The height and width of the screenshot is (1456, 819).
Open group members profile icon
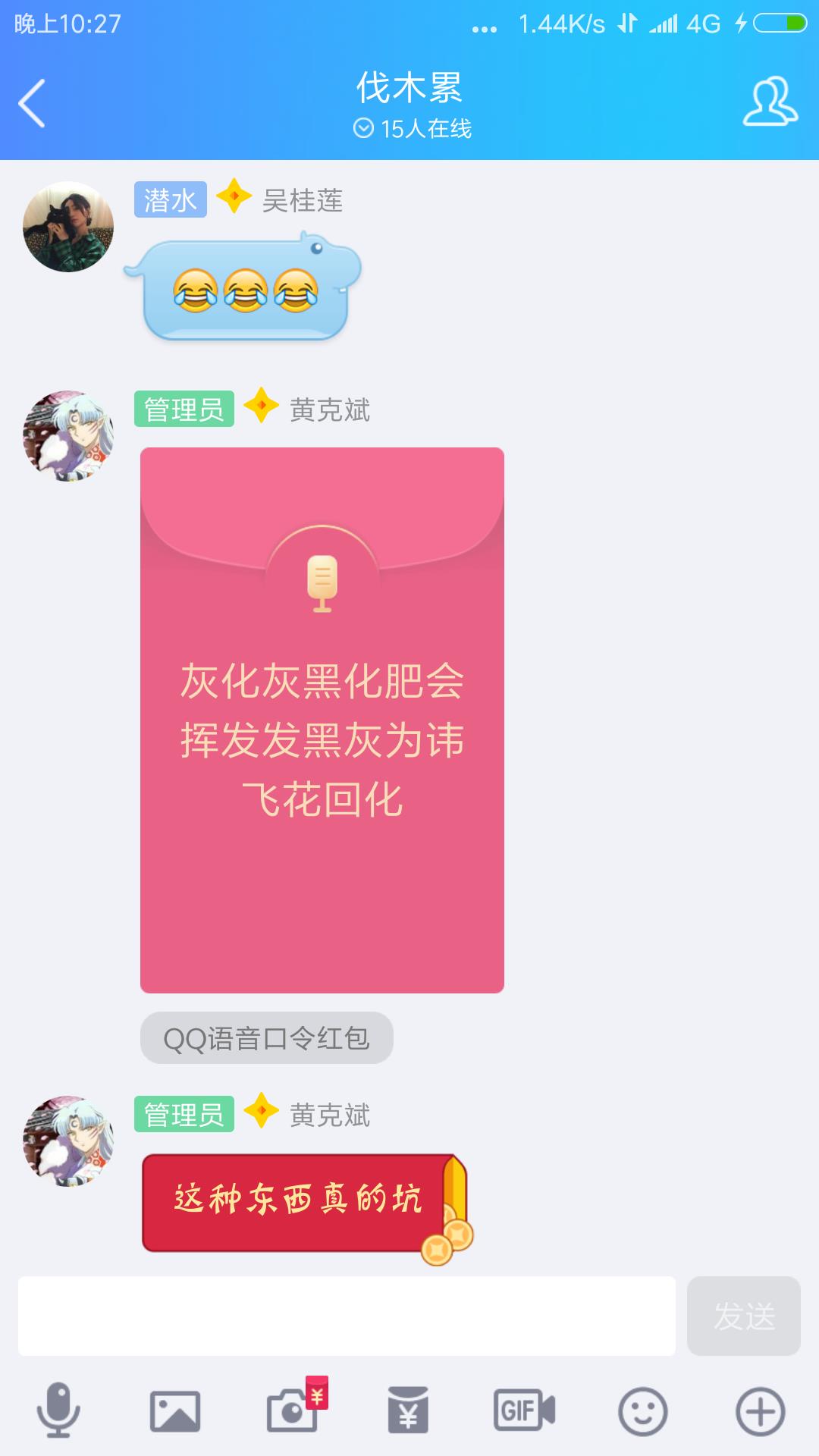(x=769, y=102)
